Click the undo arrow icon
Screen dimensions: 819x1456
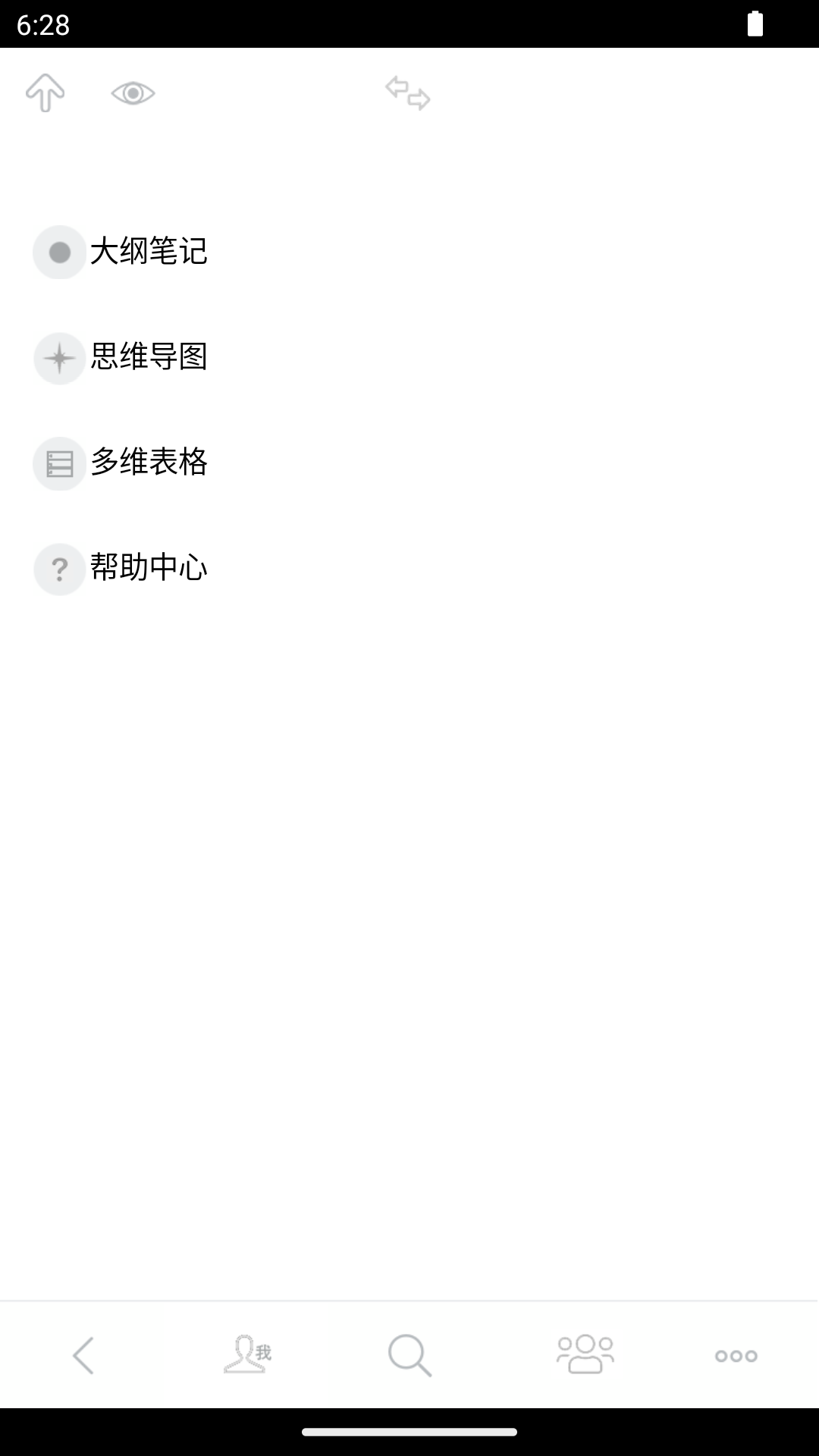click(397, 87)
